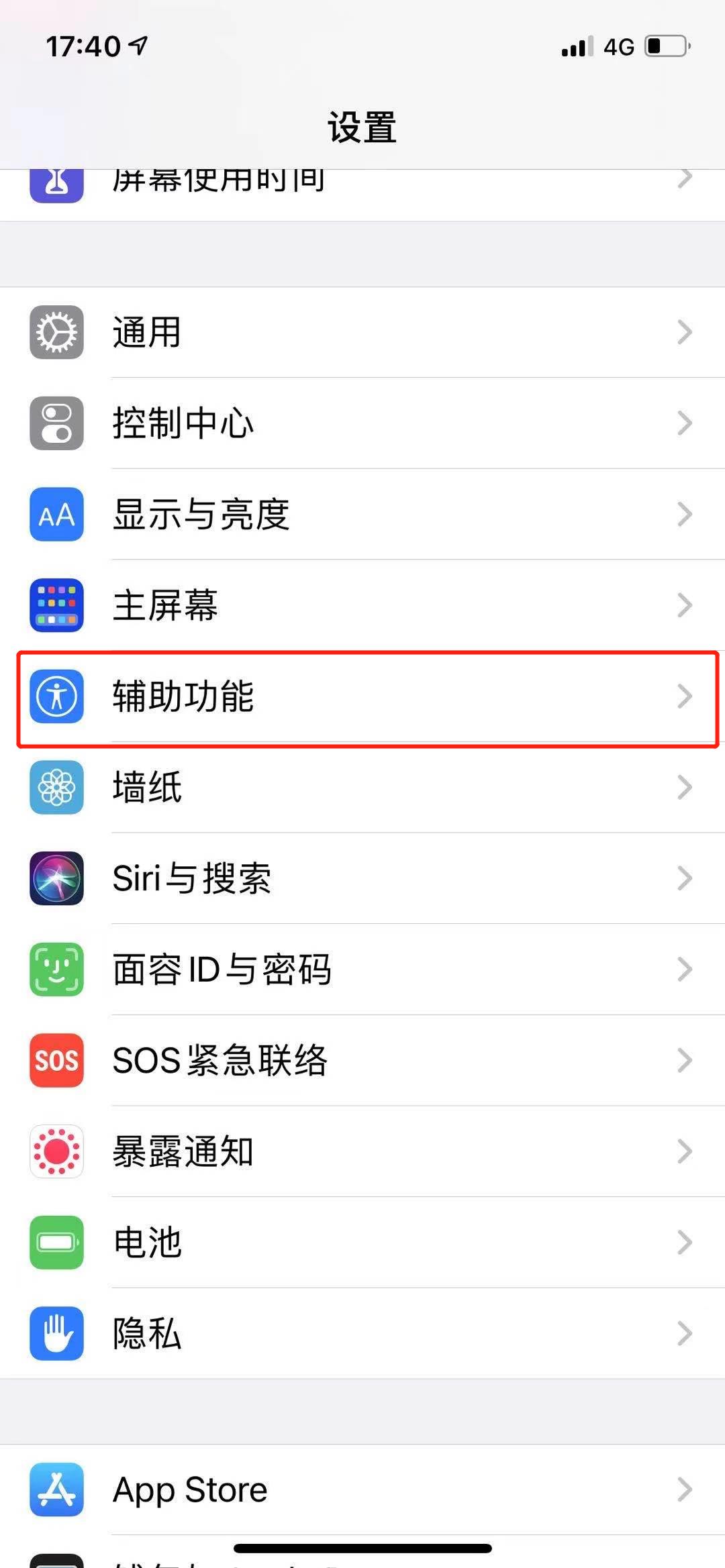
Task: Open App Store settings
Action: coord(362,1489)
